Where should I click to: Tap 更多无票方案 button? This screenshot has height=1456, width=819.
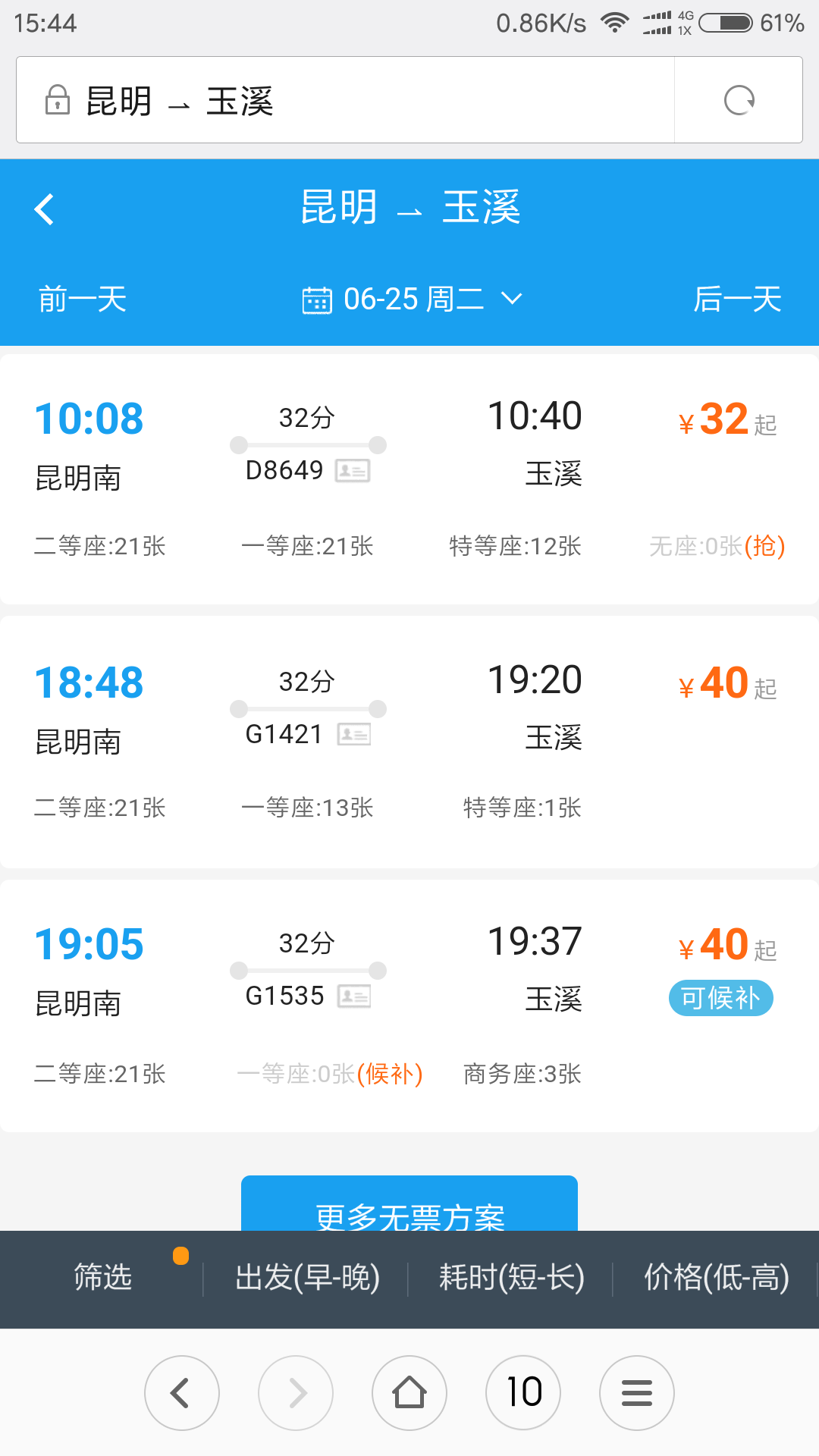409,1204
